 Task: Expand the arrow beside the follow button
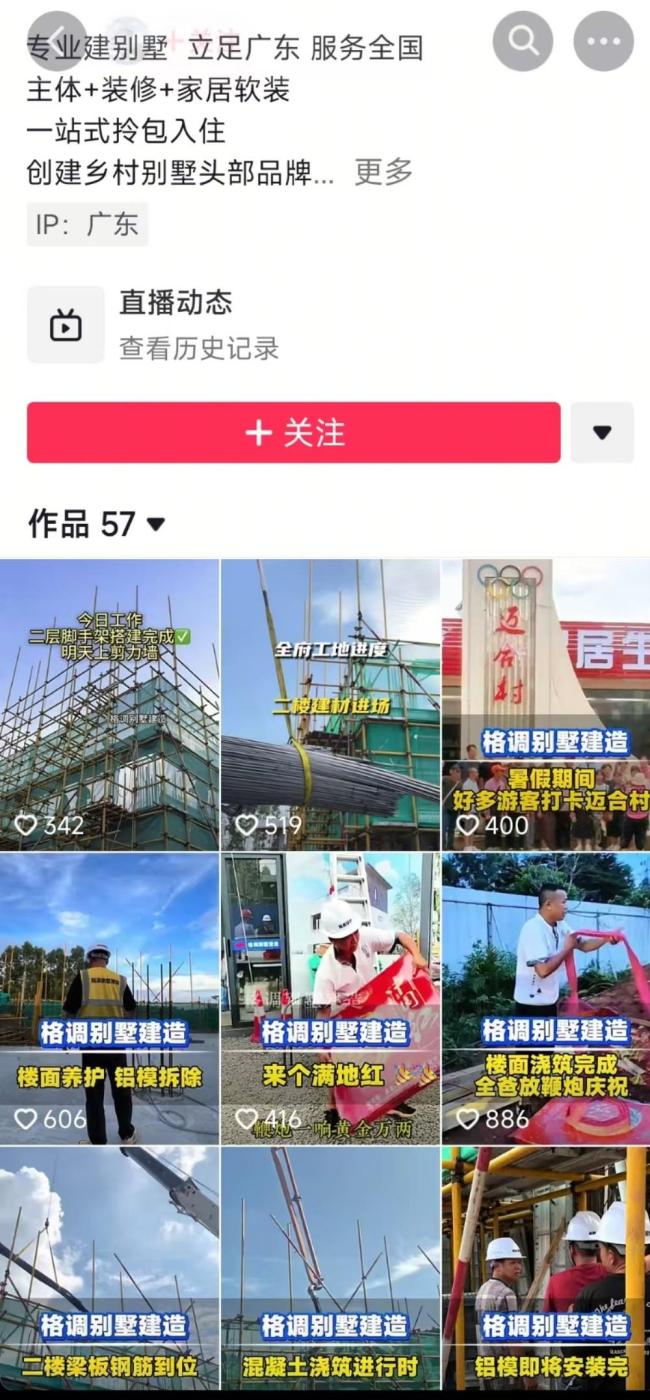click(602, 432)
